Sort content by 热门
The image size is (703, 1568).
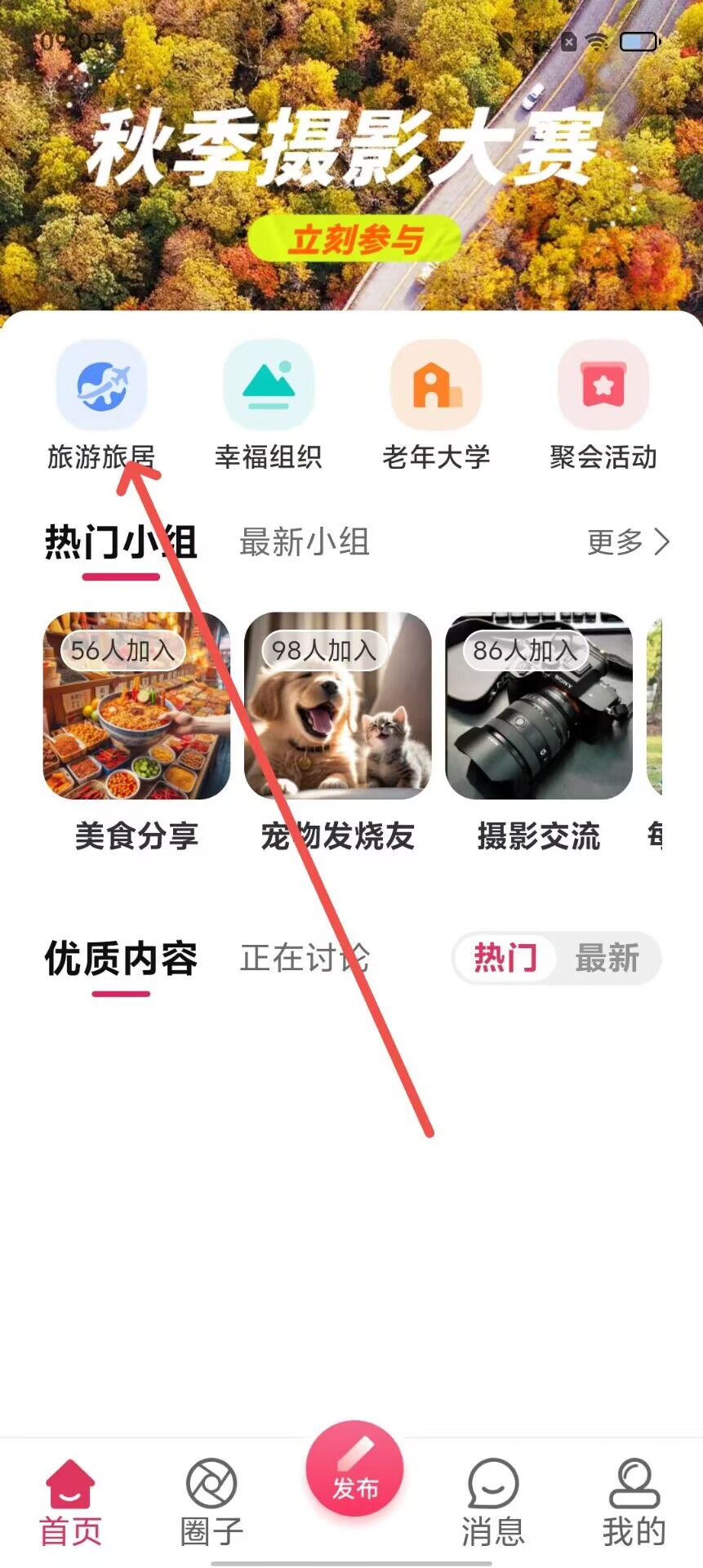505,958
